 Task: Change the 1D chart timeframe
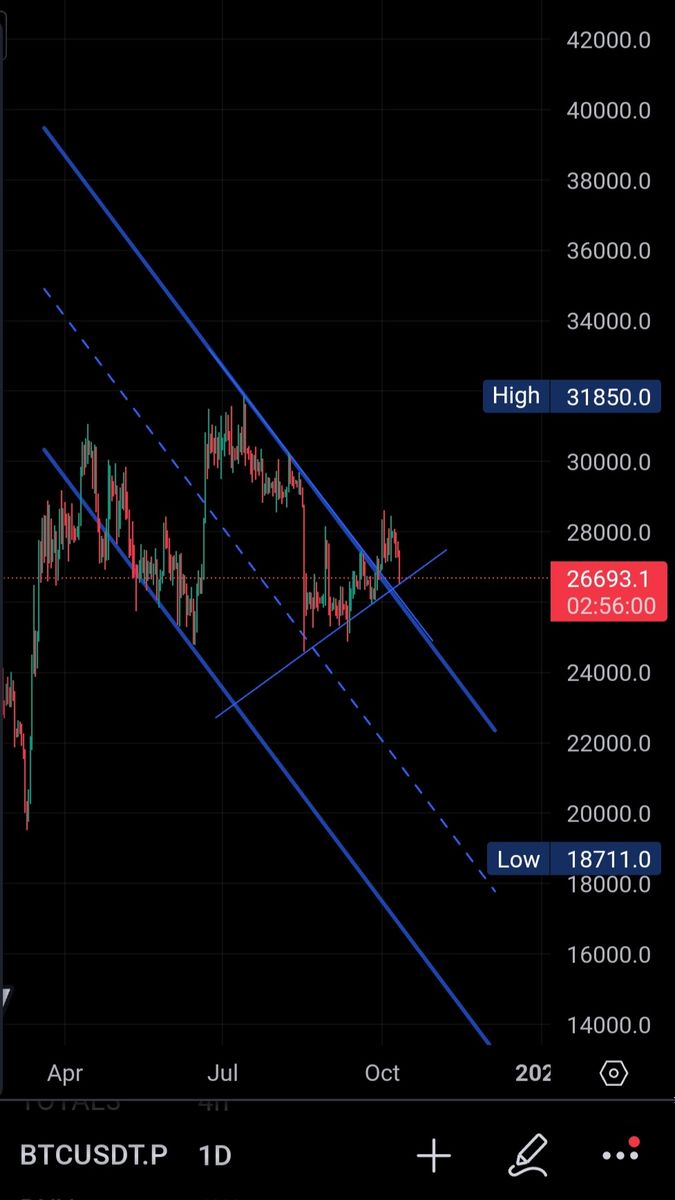(x=214, y=1156)
